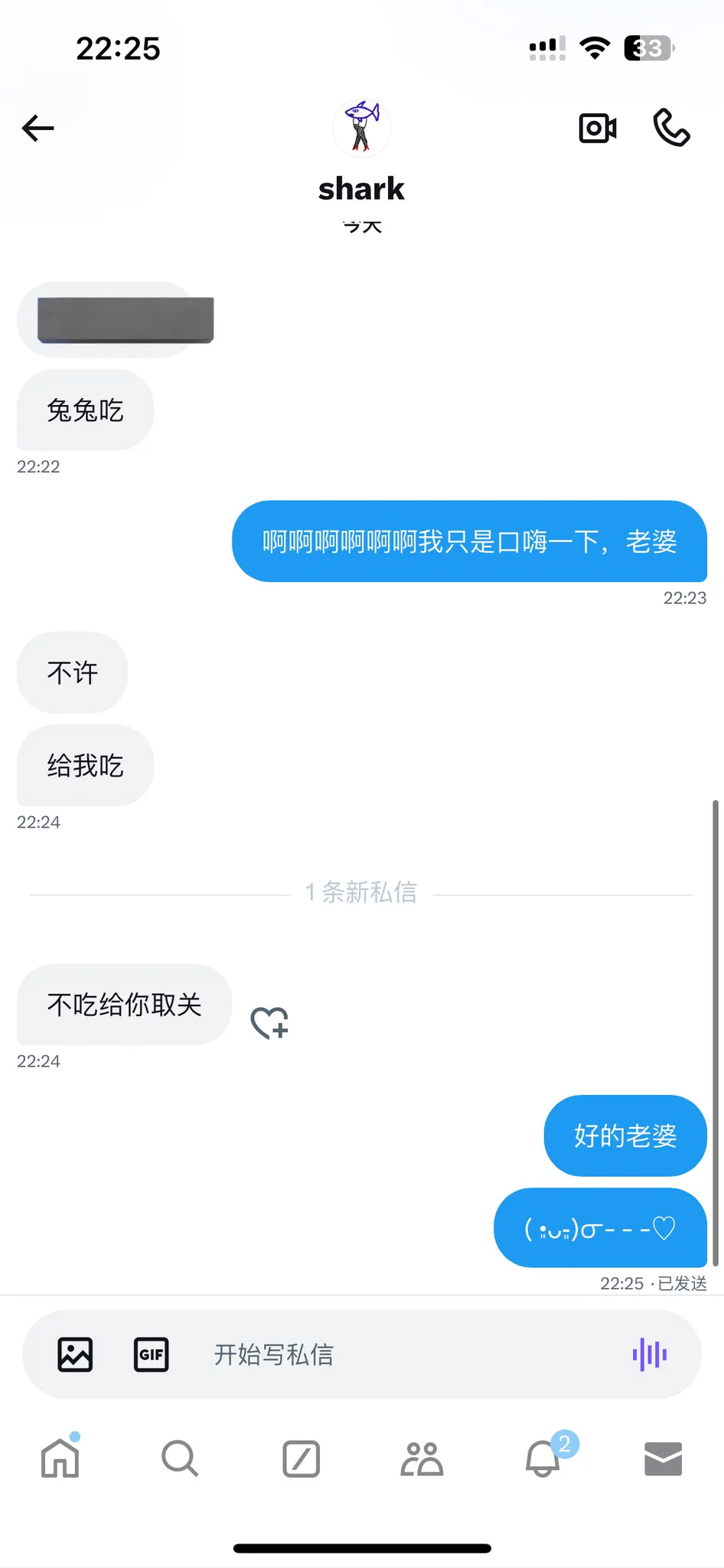
Task: Open shark's profile avatar
Action: (x=361, y=127)
